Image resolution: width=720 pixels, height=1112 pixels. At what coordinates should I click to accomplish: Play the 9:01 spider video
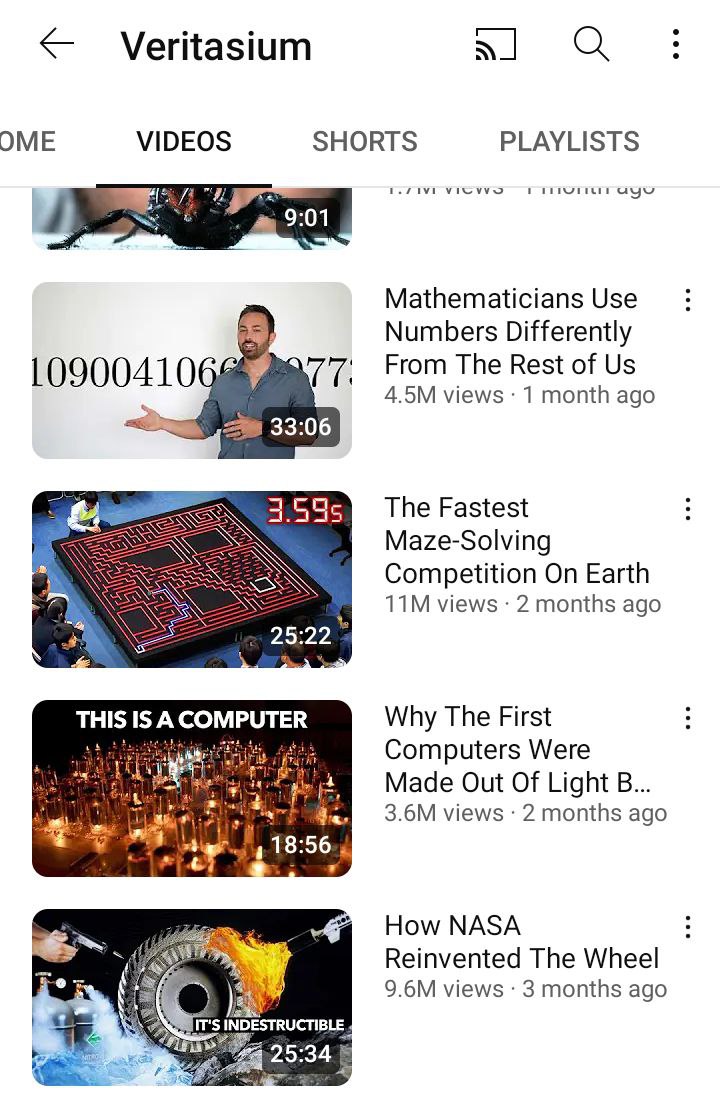(x=192, y=218)
